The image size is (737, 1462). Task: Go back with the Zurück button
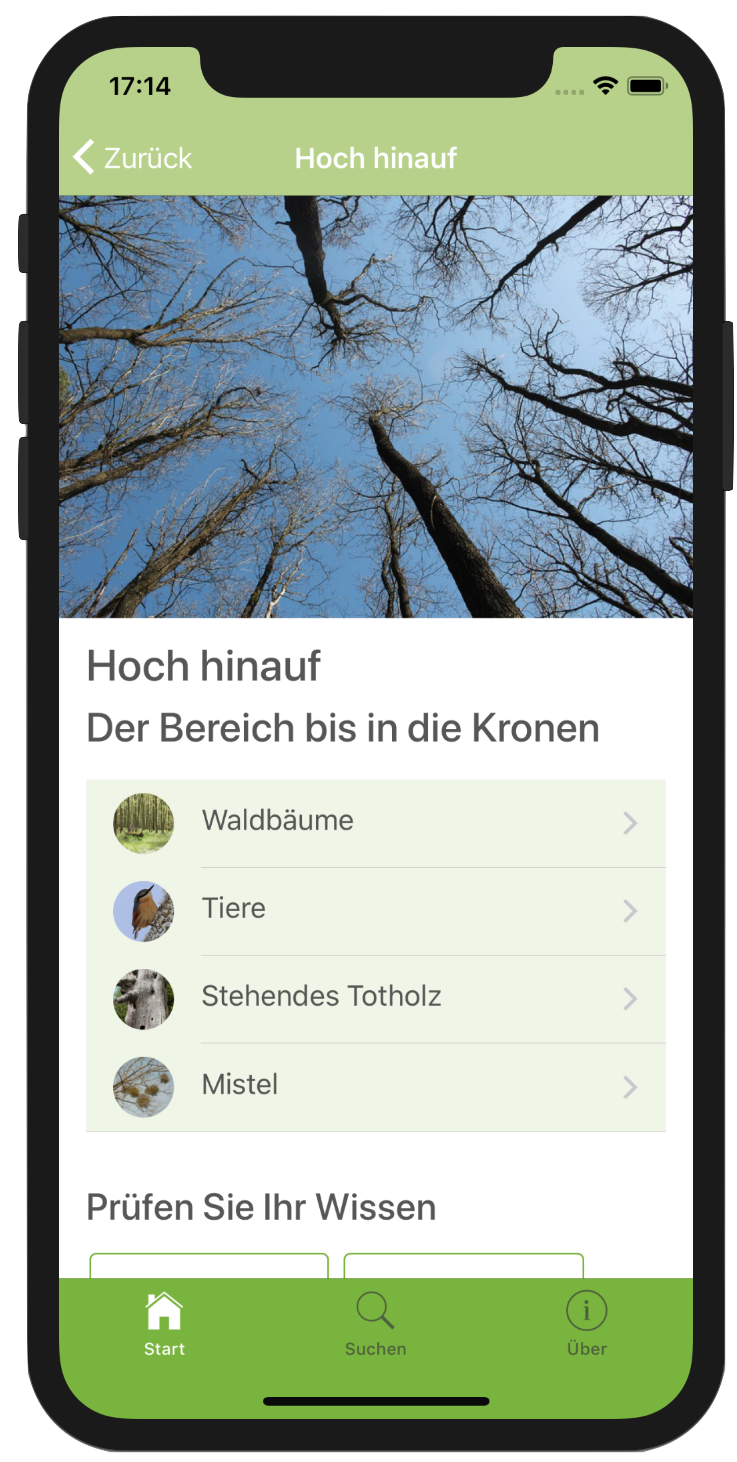click(132, 158)
